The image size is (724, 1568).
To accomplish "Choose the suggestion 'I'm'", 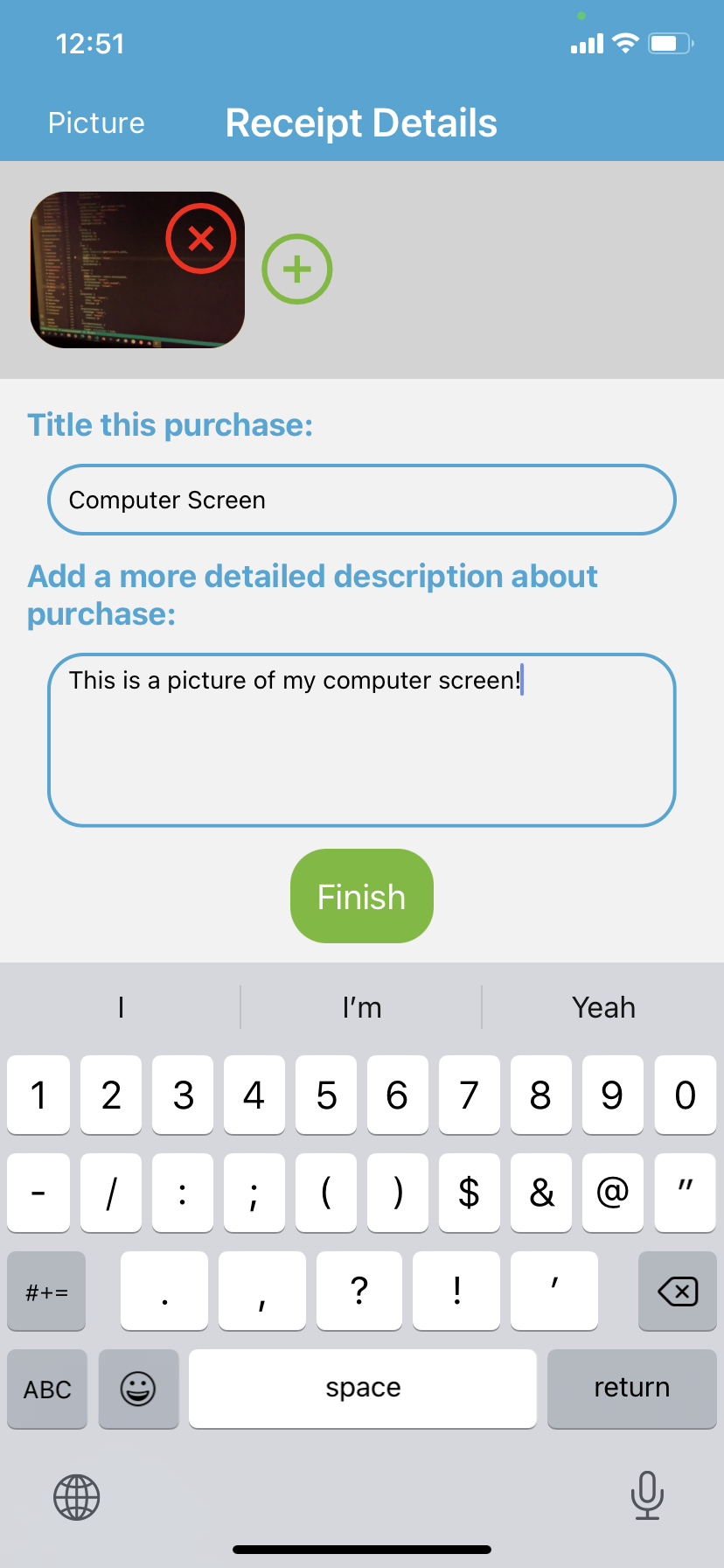I will tap(361, 1007).
